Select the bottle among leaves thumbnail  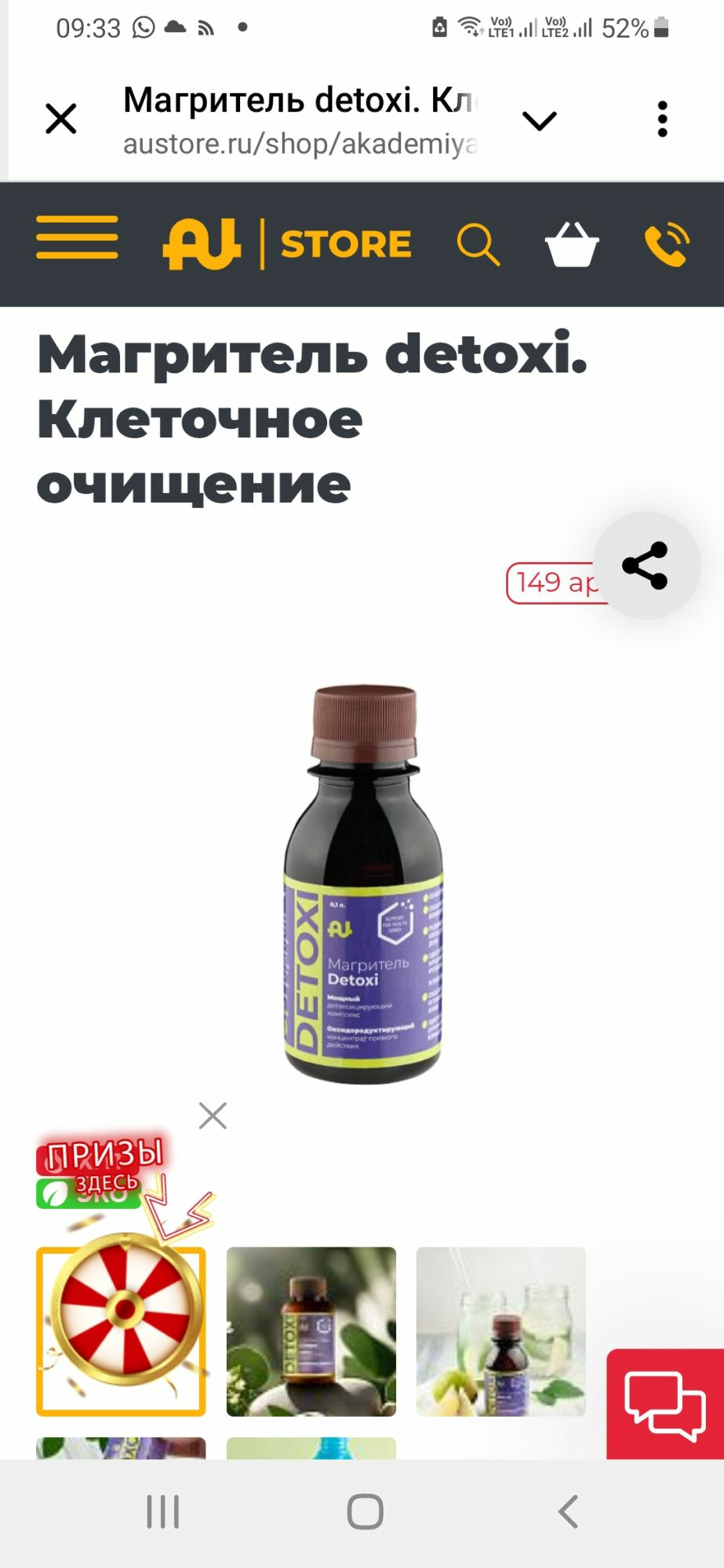coord(311,1331)
